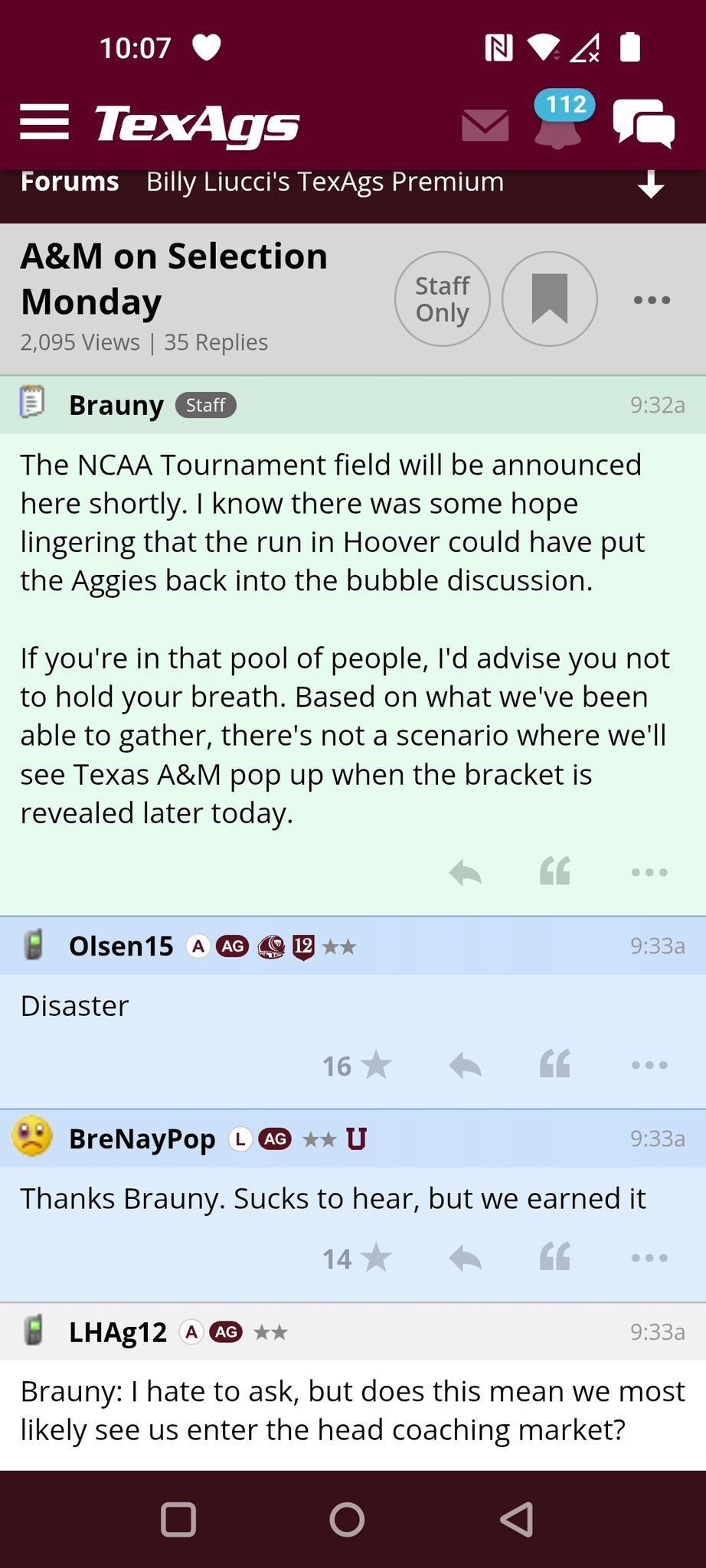Filter thread to Staff Only posts
Viewport: 706px width, 1568px height.
pyautogui.click(x=443, y=299)
